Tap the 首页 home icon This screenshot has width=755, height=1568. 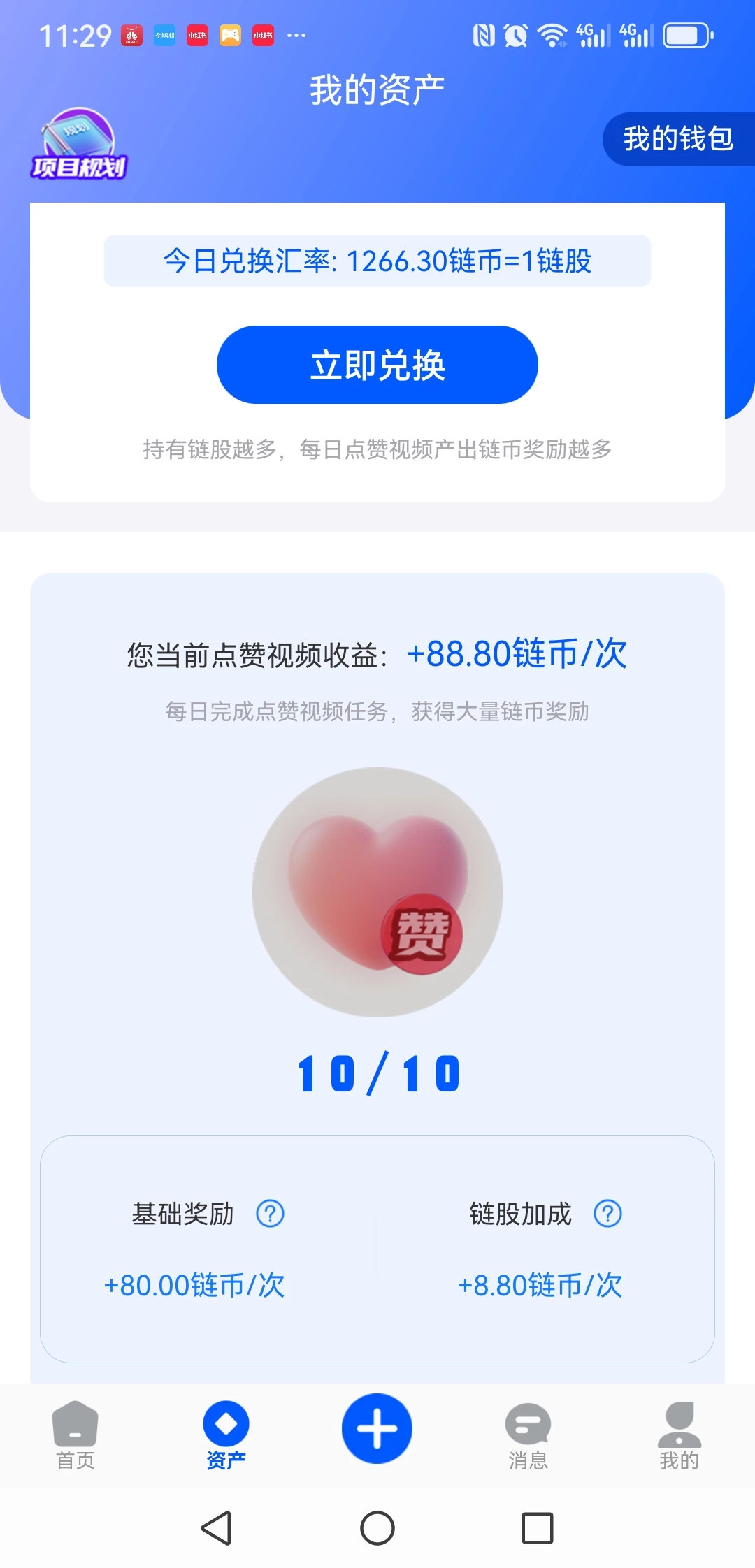pyautogui.click(x=75, y=1425)
